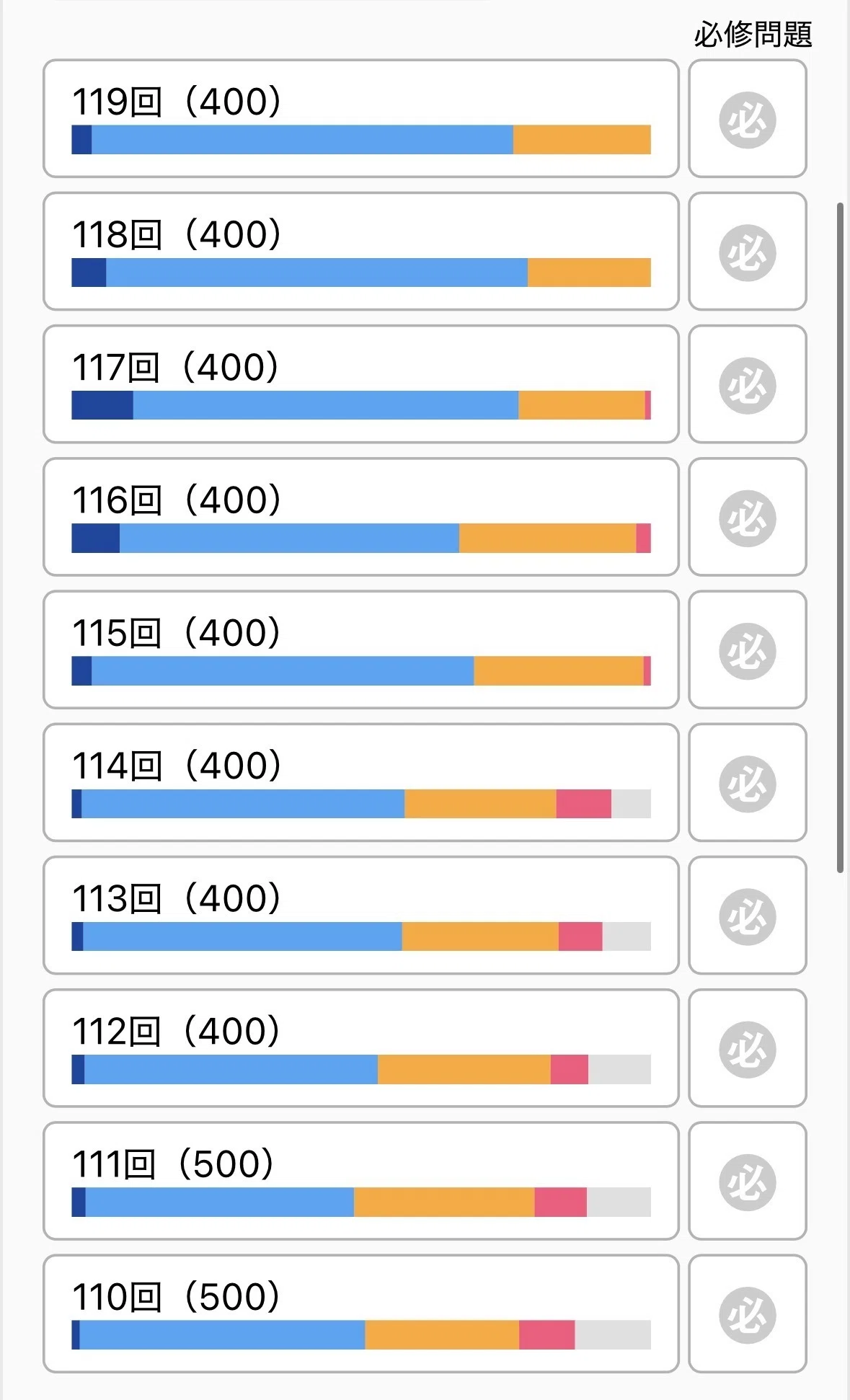The width and height of the screenshot is (850, 1400).
Task: Tap the 必 button beside 113回
Action: click(x=748, y=915)
